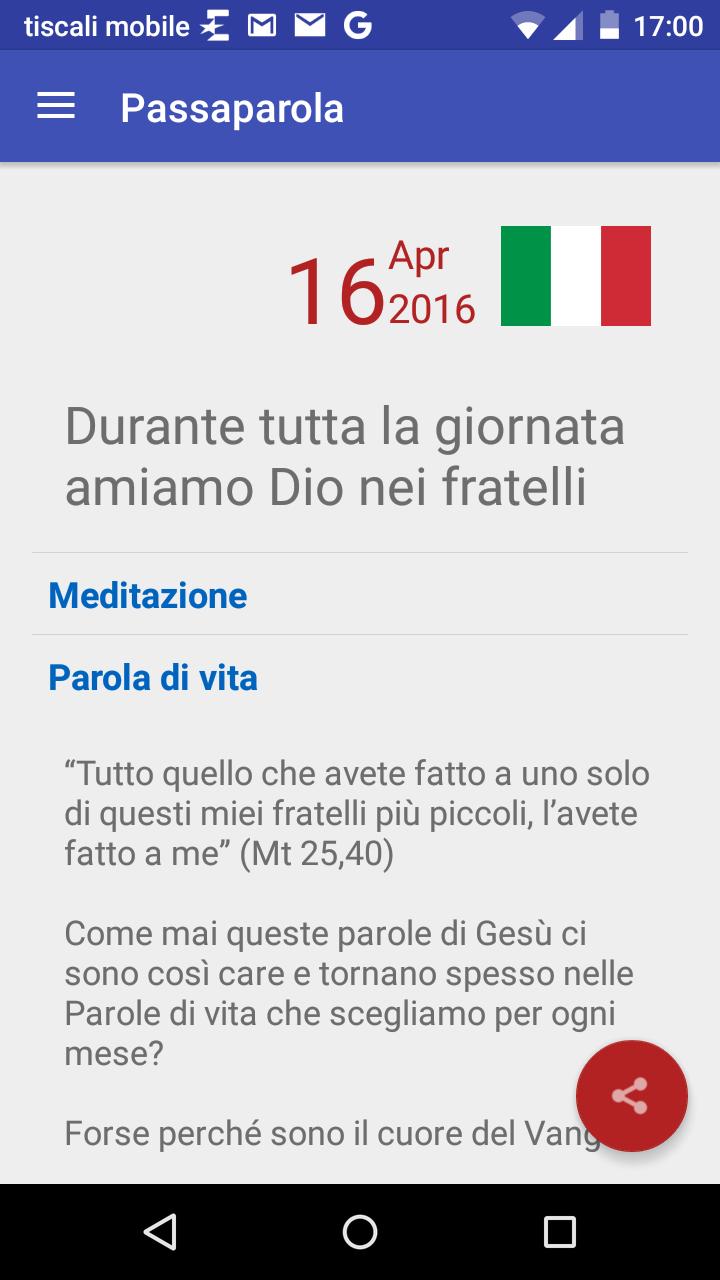Tap the Italian flag language selector

(575, 276)
